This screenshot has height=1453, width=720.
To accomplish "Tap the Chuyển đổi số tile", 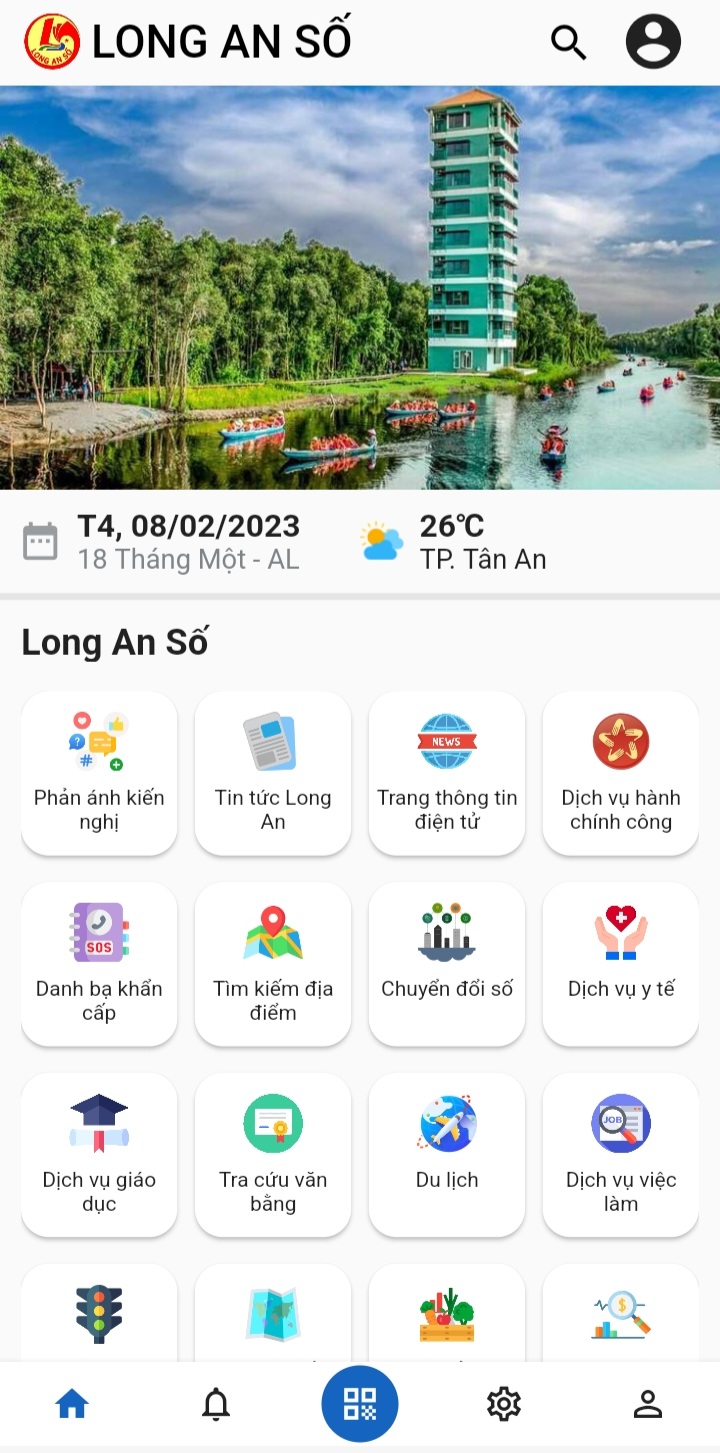I will click(447, 964).
